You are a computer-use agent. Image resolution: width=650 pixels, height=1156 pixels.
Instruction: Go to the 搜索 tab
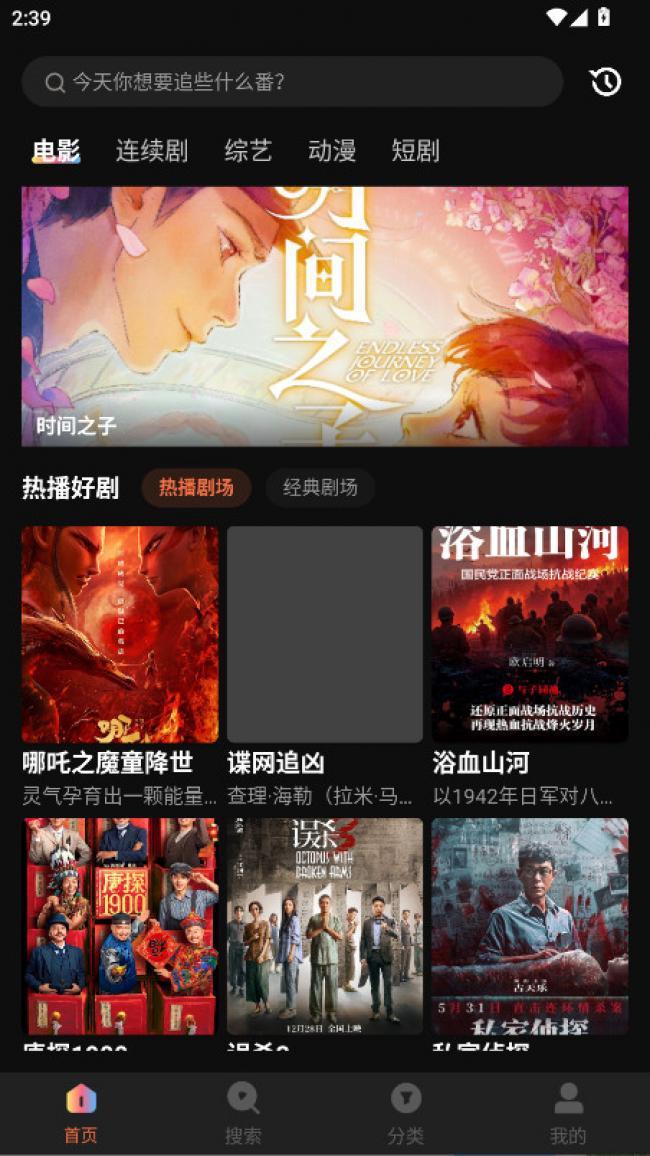point(243,1113)
